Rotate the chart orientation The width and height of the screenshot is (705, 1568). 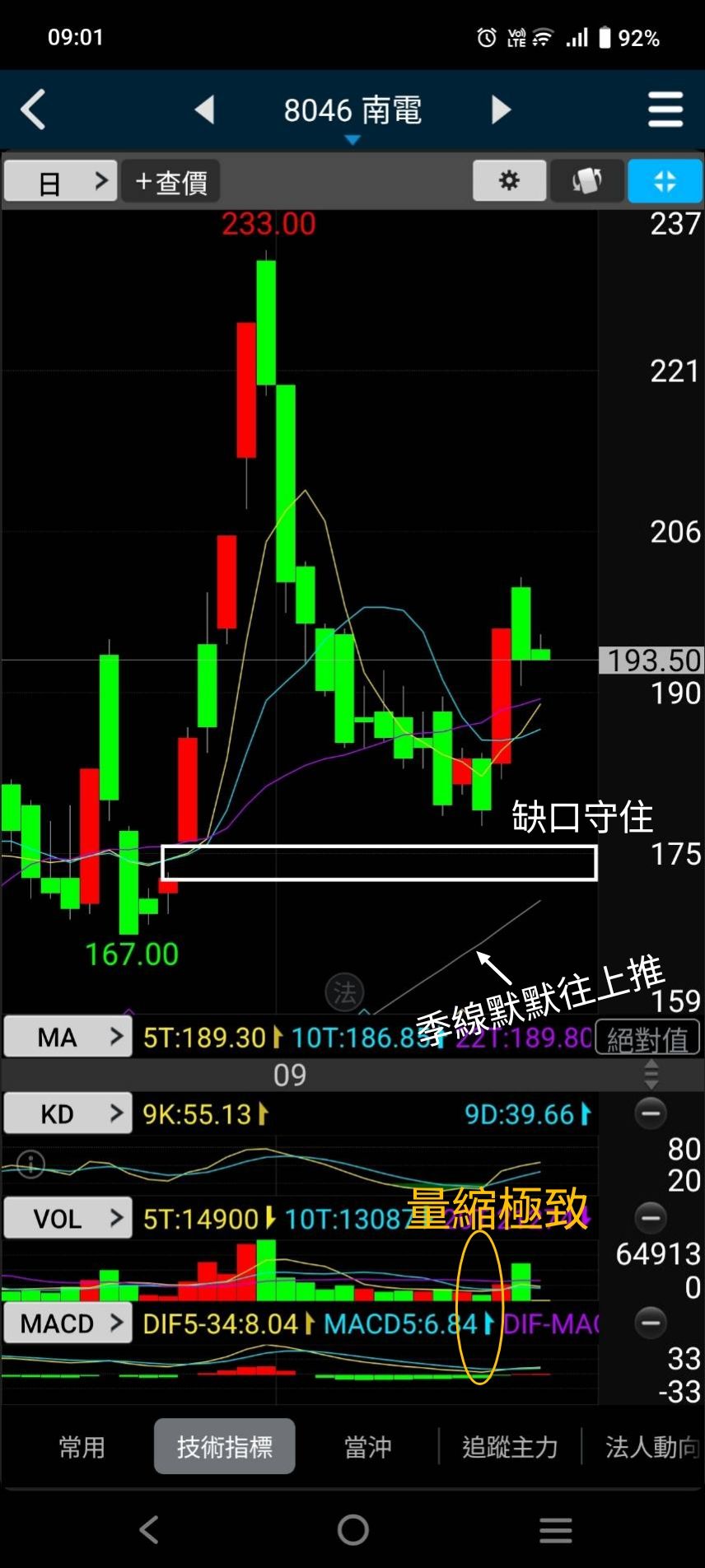click(586, 180)
